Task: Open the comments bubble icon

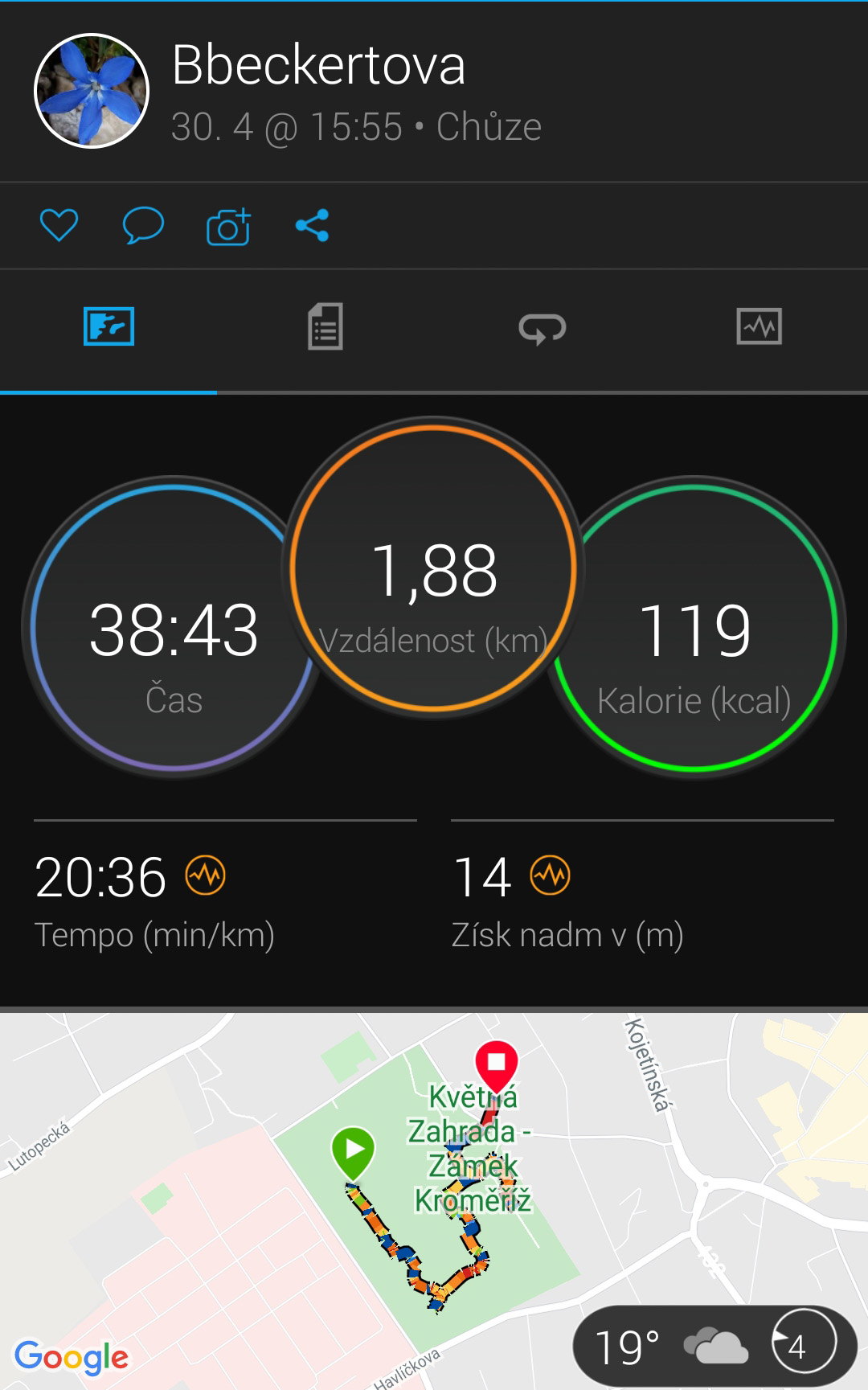Action: coord(143,225)
